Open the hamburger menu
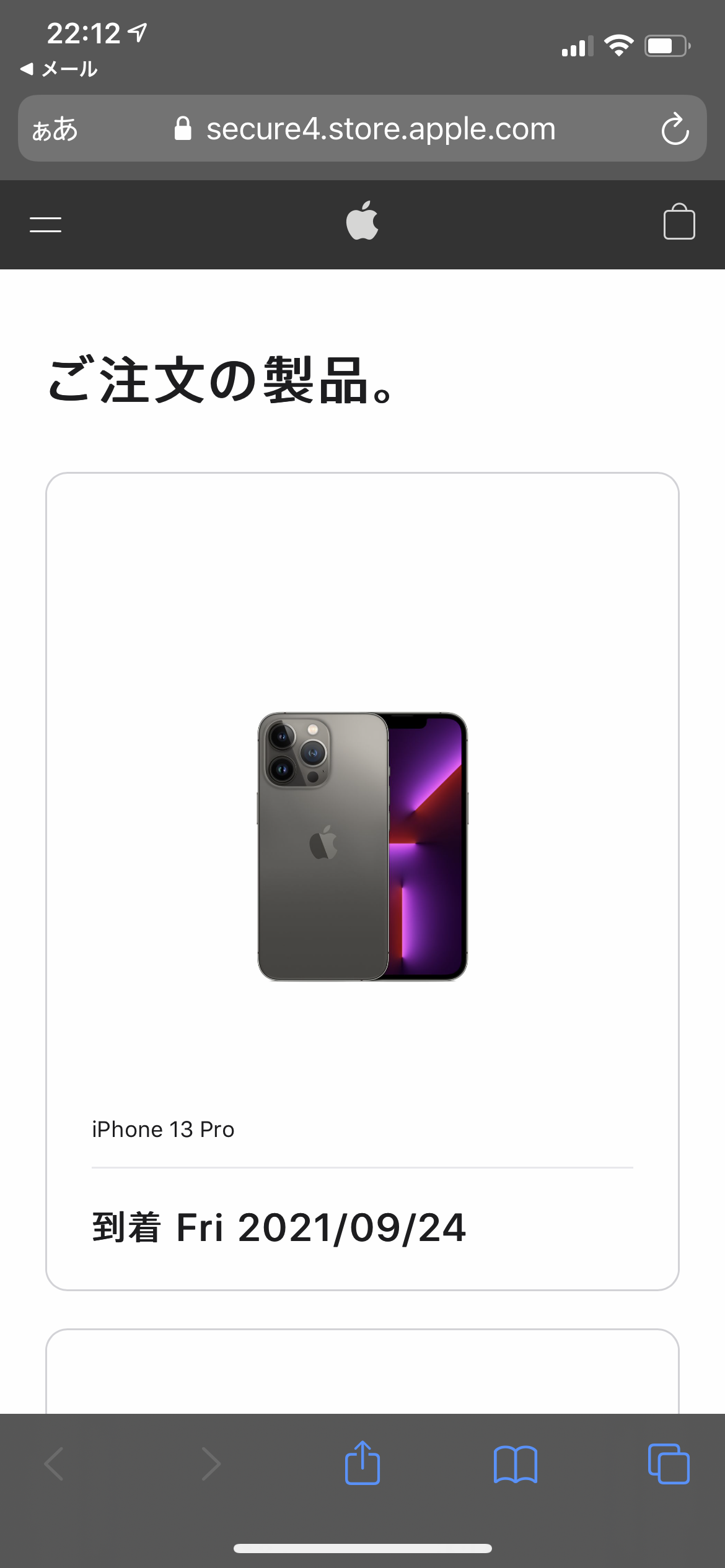This screenshot has width=725, height=1568. click(x=45, y=224)
